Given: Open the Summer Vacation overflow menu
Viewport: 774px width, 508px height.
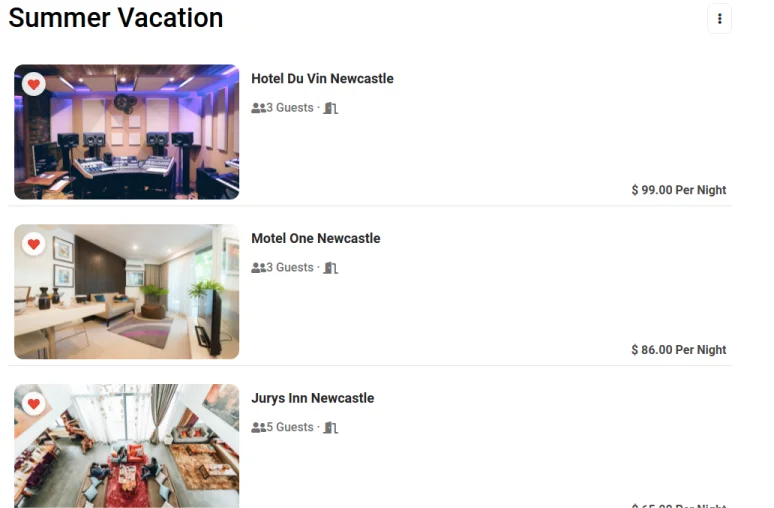Looking at the screenshot, I should tap(719, 19).
